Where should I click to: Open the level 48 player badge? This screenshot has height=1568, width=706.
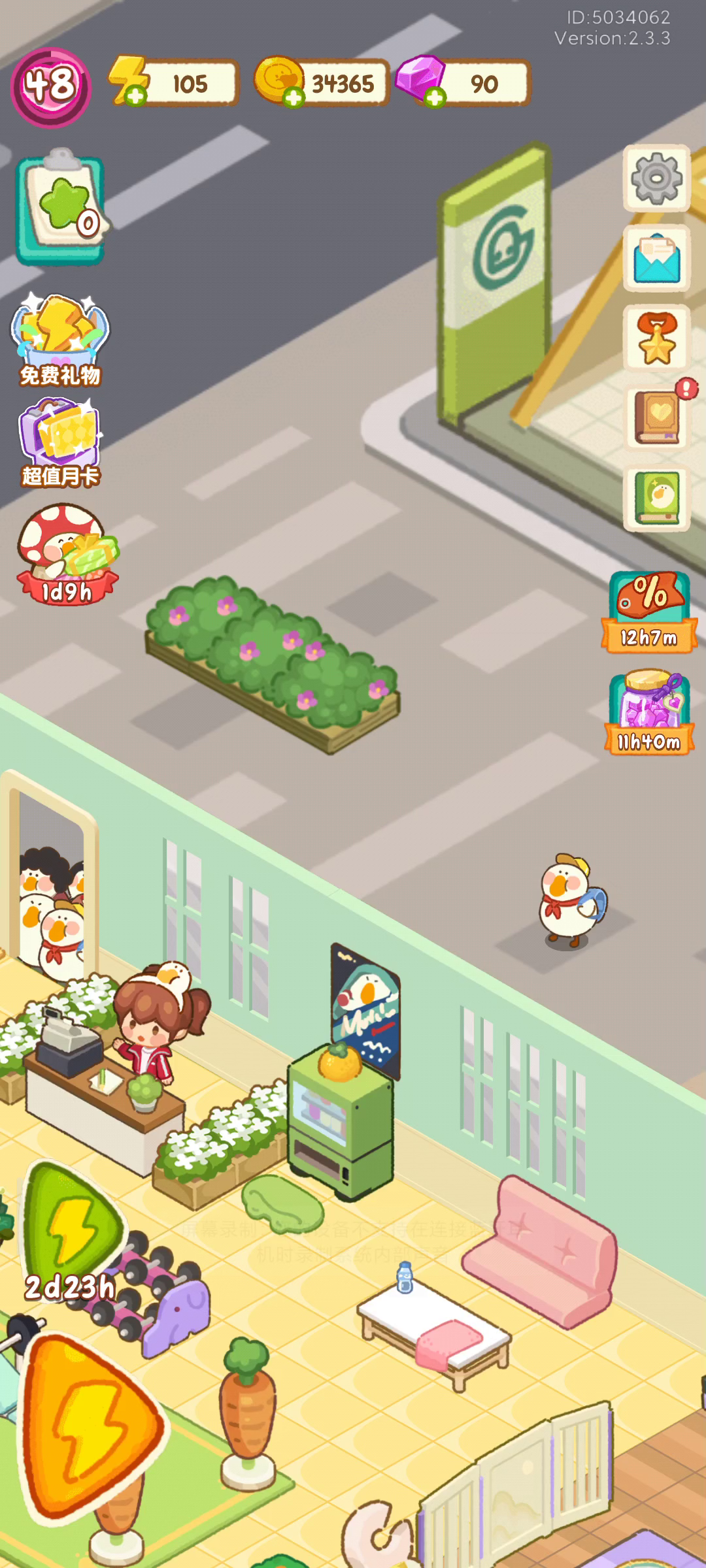point(50,87)
